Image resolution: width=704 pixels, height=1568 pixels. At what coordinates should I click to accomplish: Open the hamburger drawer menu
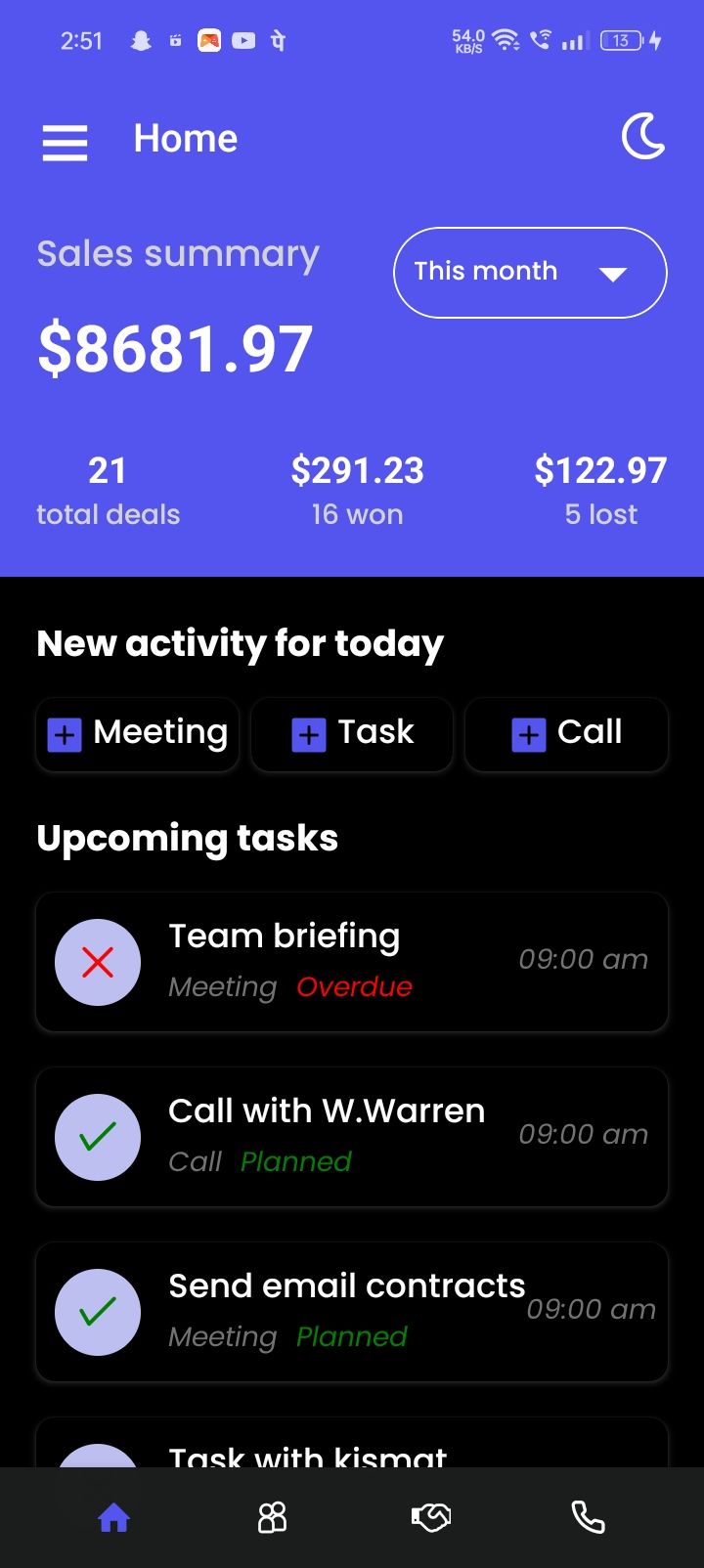click(65, 143)
